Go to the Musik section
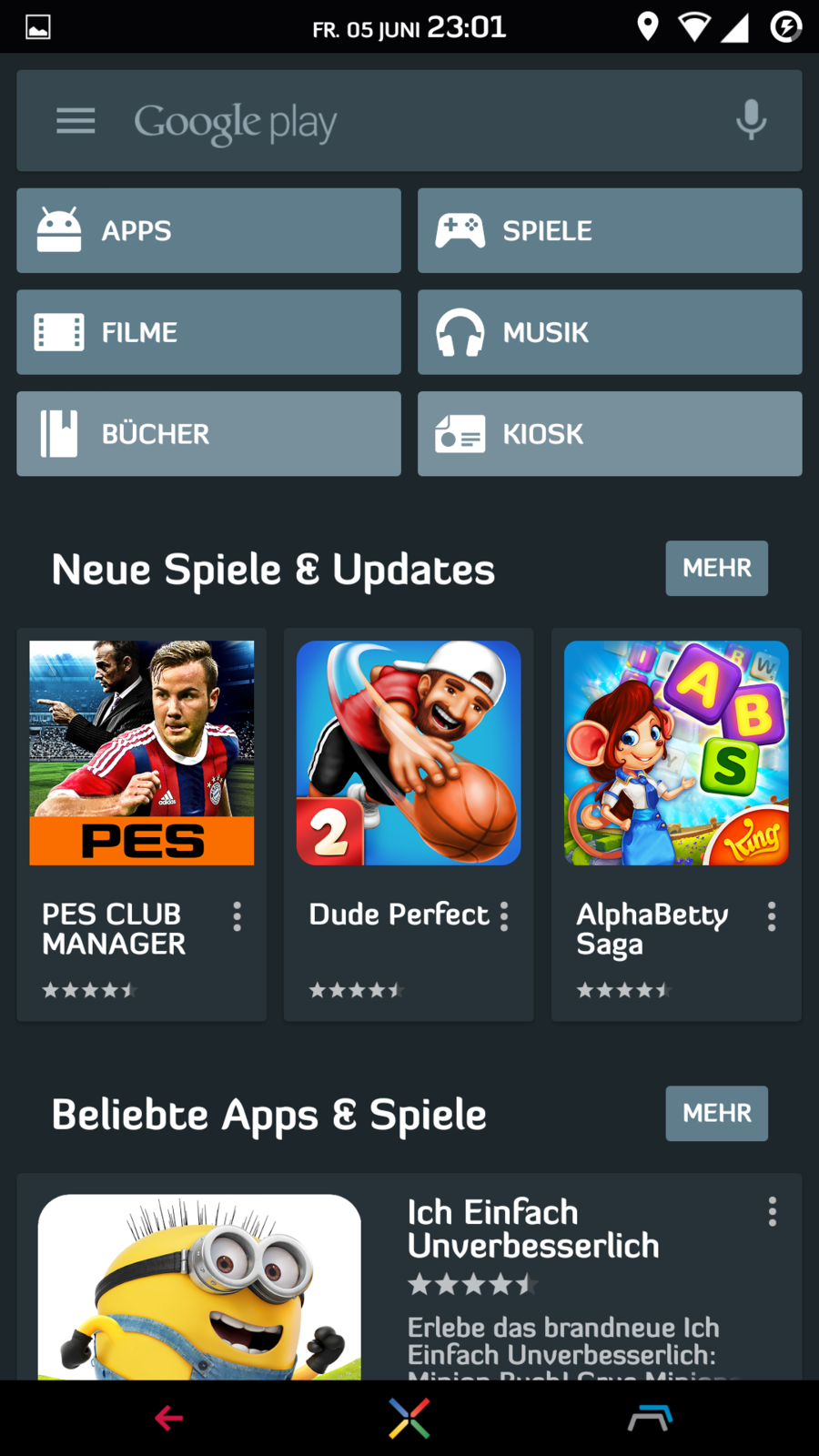Screen dimensions: 819x1456 coord(610,332)
